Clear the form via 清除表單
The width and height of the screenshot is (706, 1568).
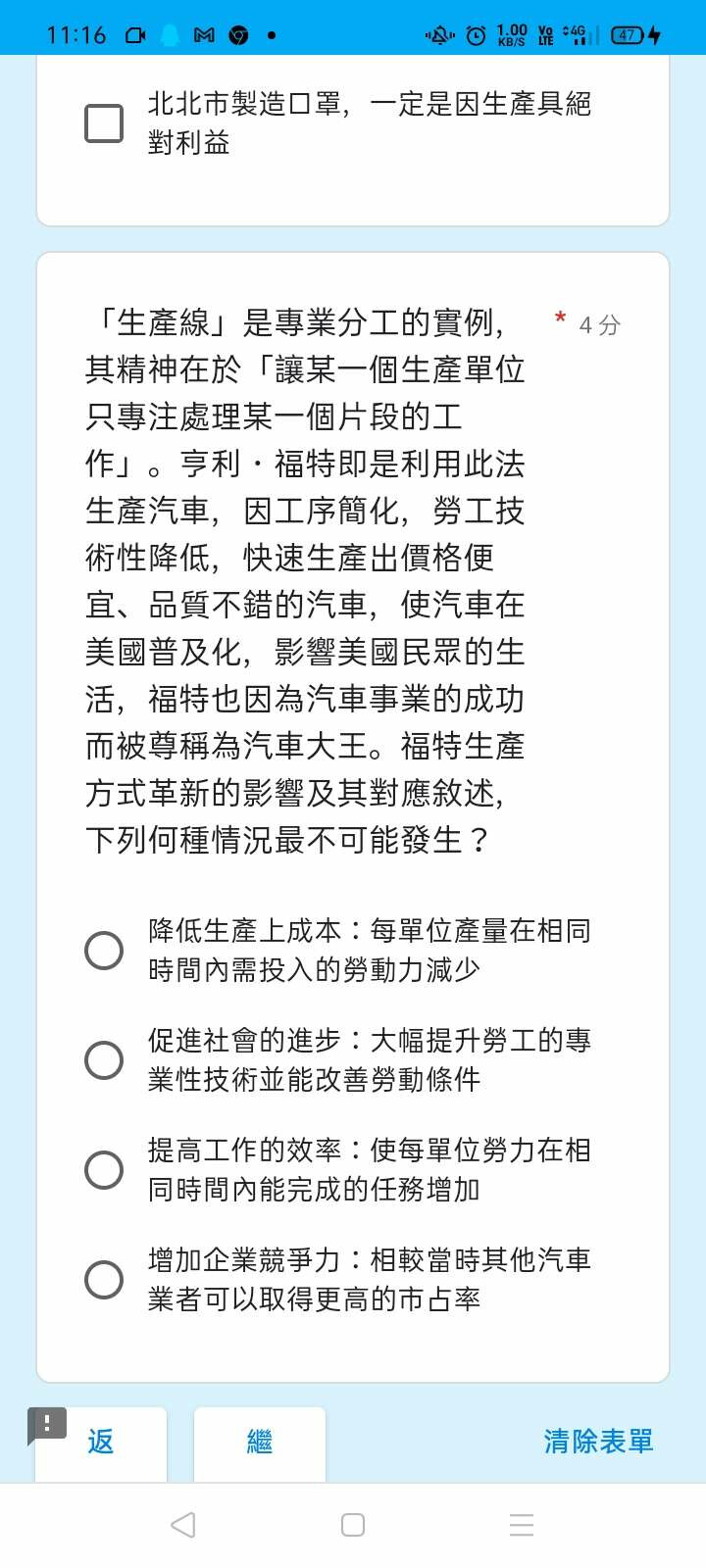click(598, 1442)
